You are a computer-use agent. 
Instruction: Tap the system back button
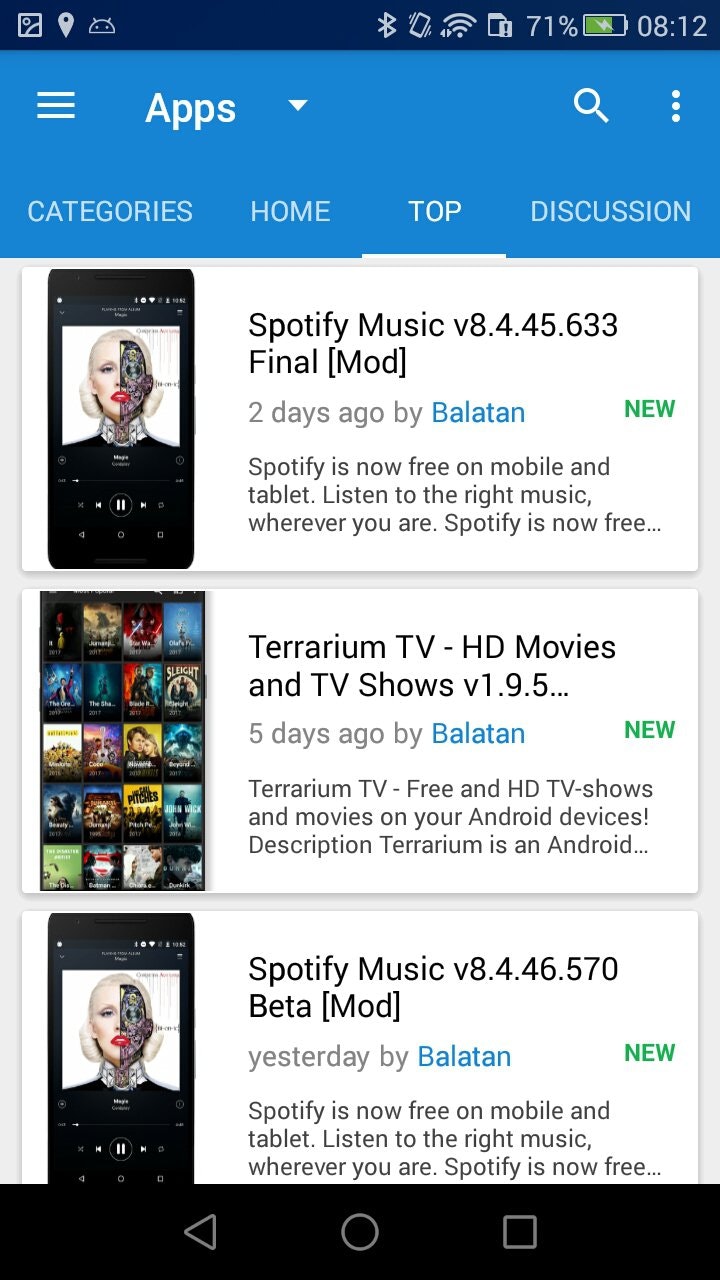pos(201,1232)
